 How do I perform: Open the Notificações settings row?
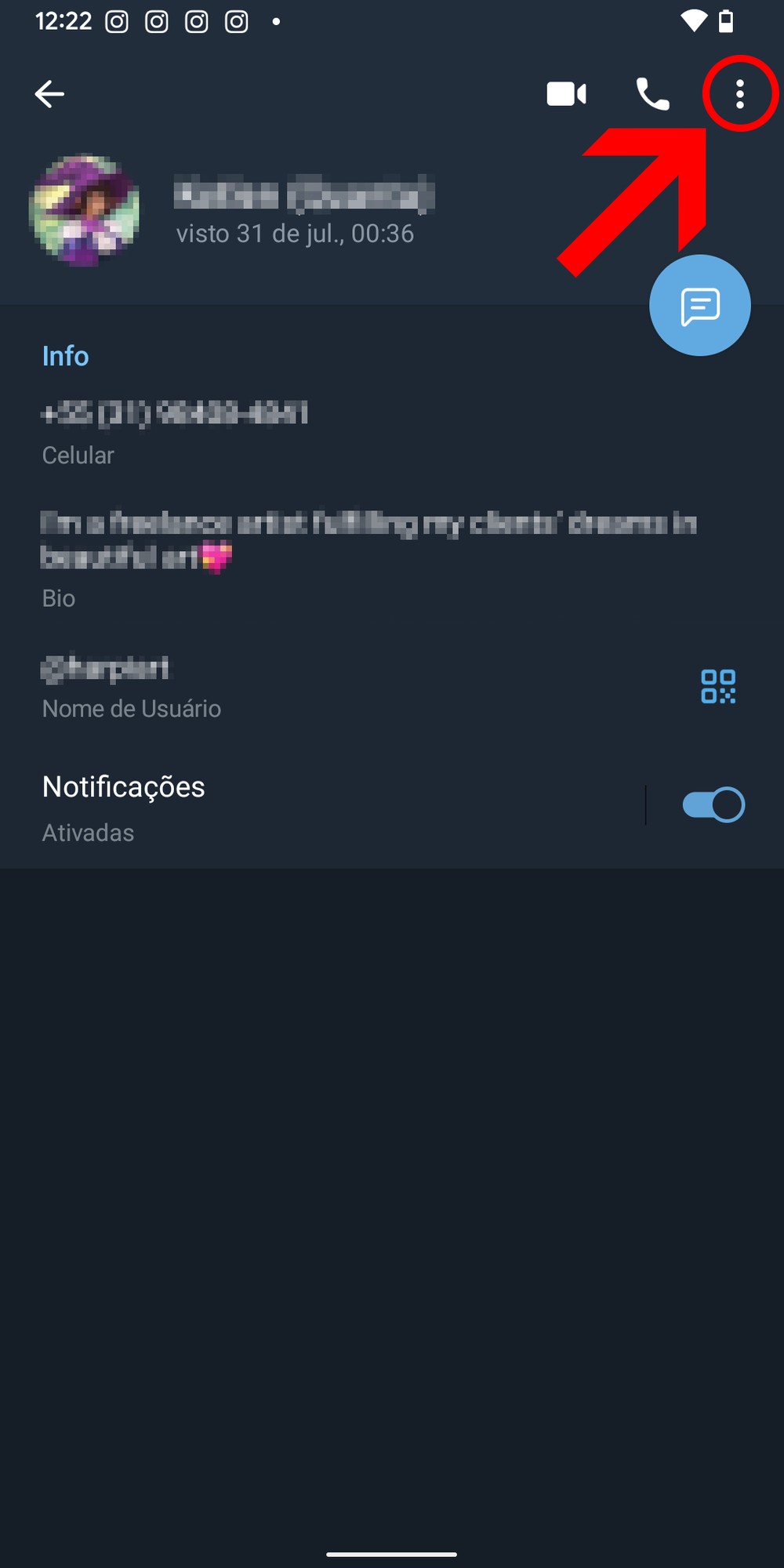pyautogui.click(x=314, y=806)
